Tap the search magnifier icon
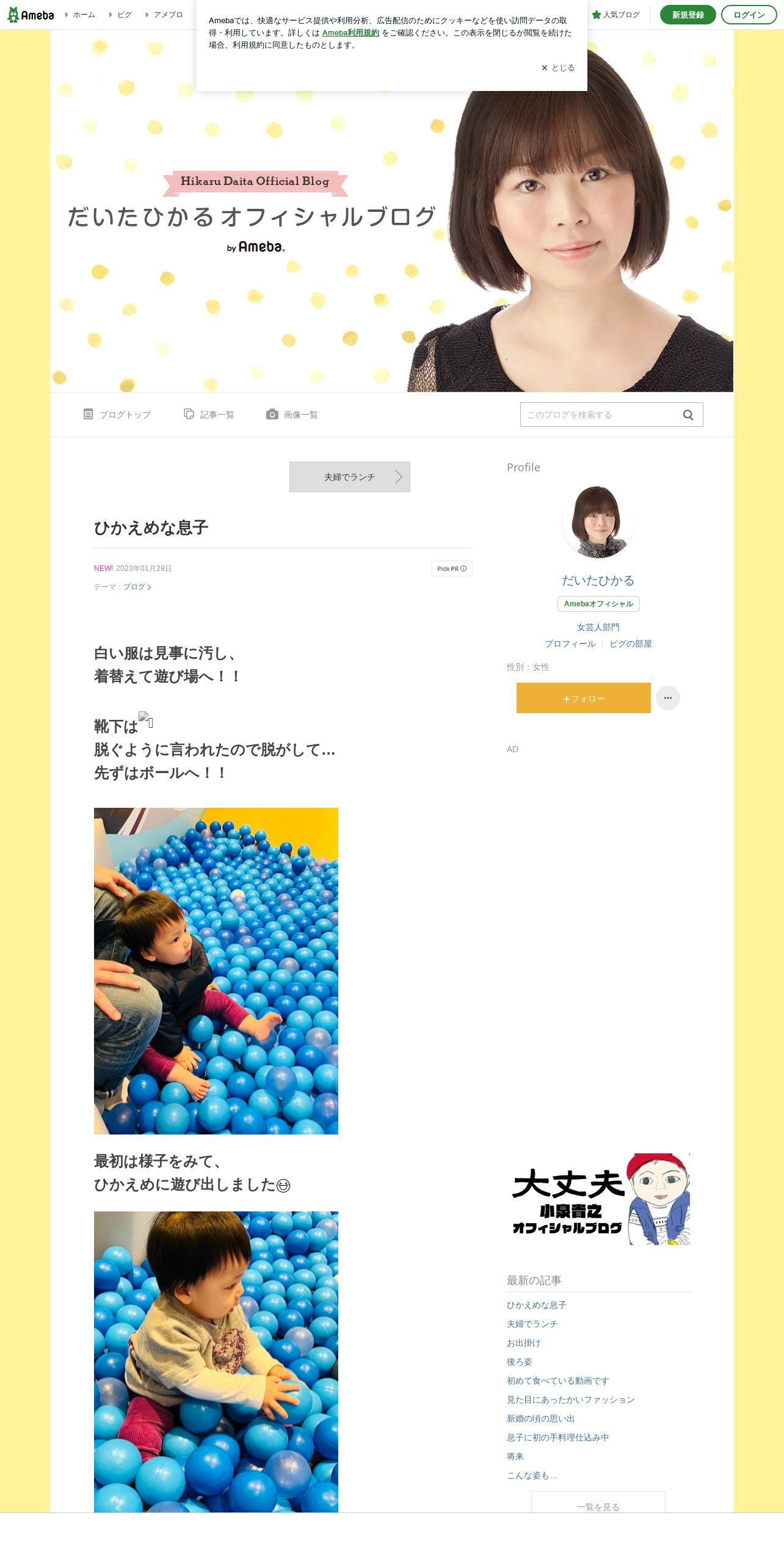The width and height of the screenshot is (784, 1568). pyautogui.click(x=688, y=415)
